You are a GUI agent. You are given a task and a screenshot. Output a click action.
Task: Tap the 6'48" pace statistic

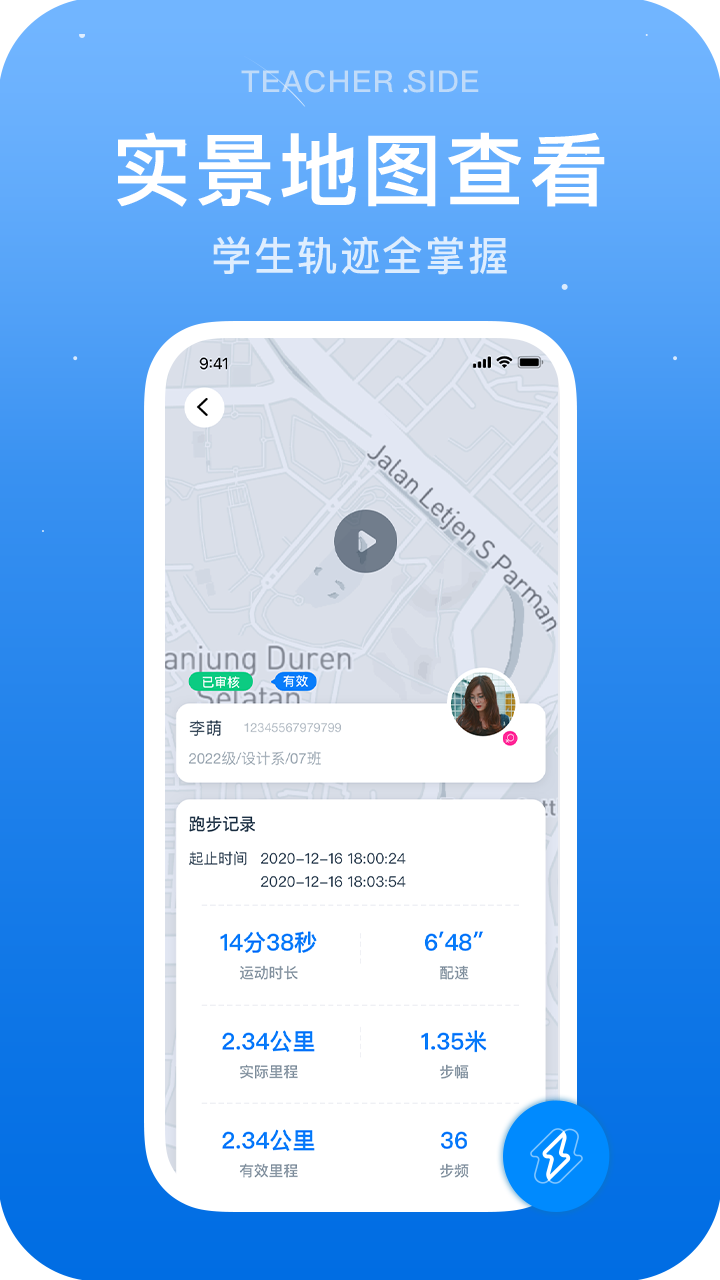pyautogui.click(x=455, y=941)
